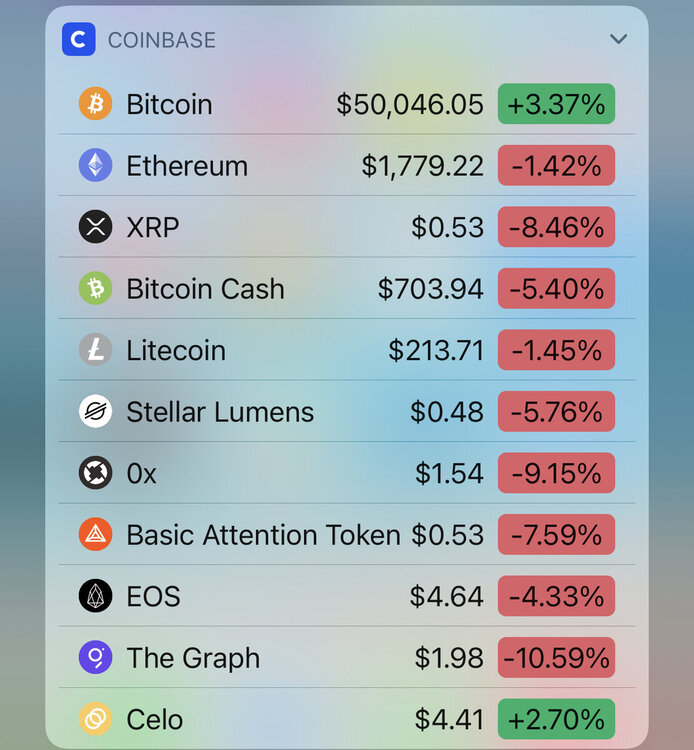View the EOS row
Screen dimensions: 694x750
346,597
